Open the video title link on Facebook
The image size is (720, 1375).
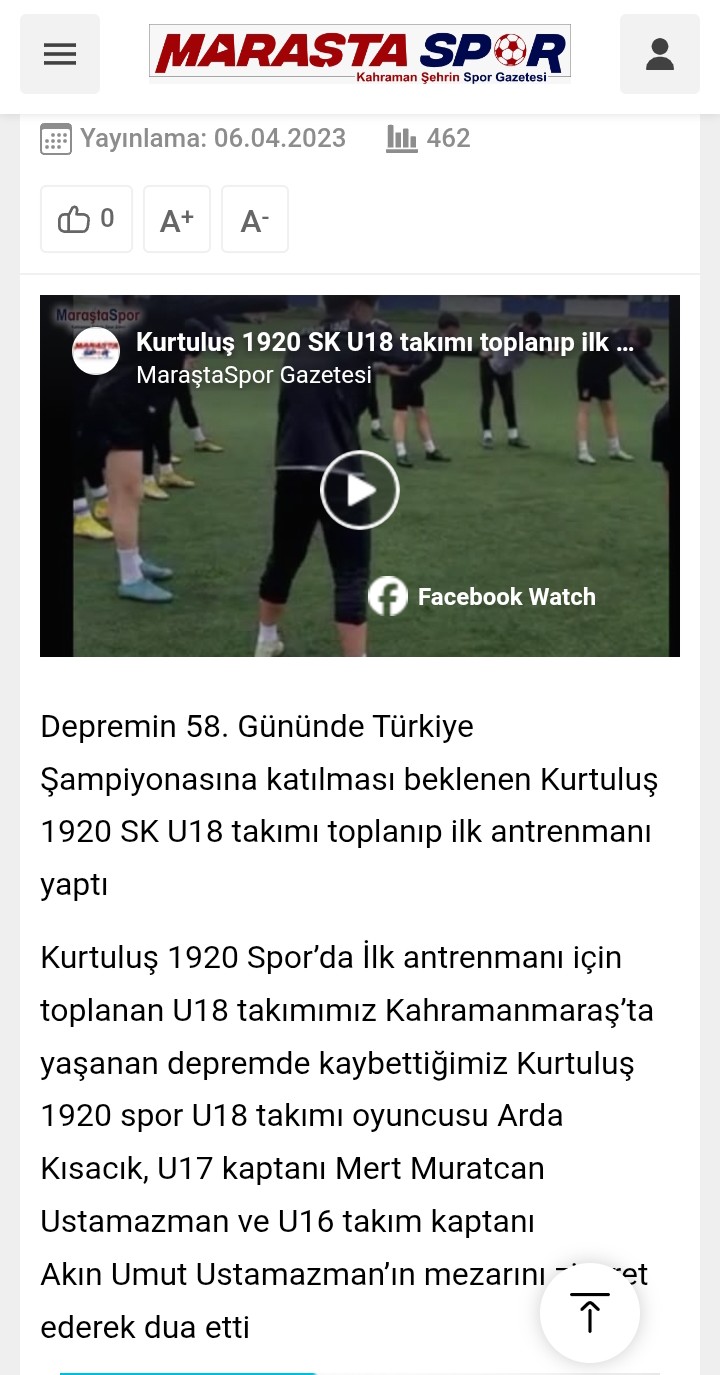385,343
